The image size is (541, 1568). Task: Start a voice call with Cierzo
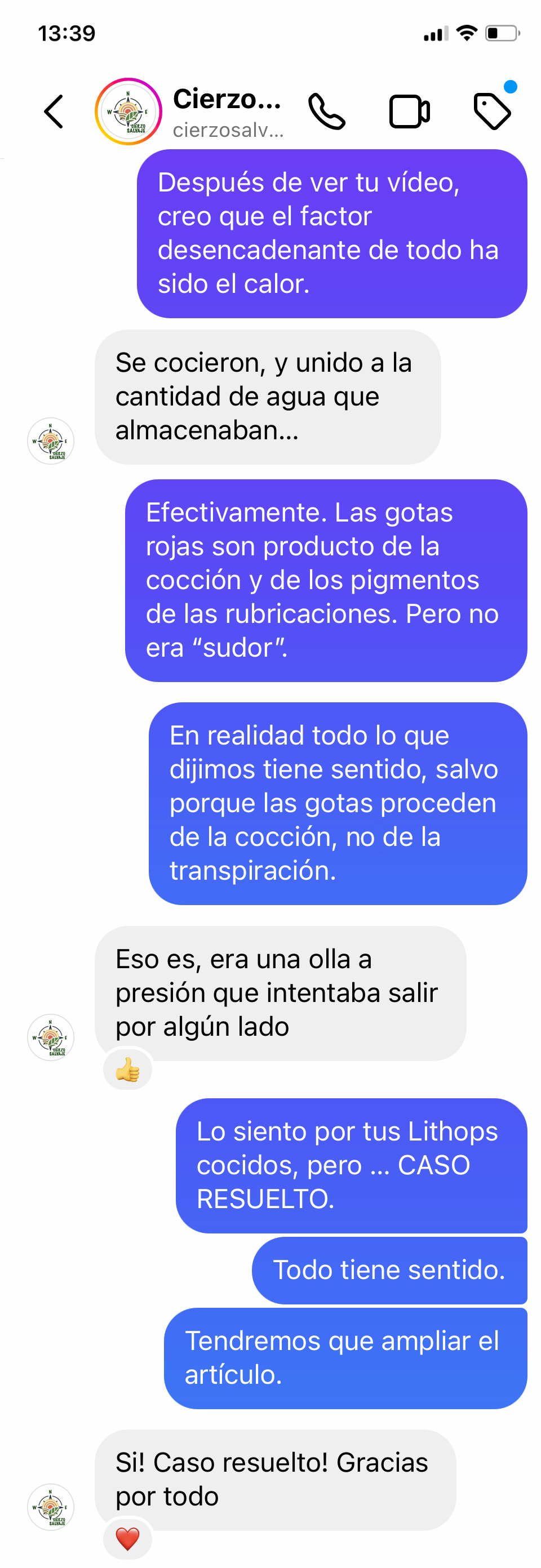[x=326, y=112]
